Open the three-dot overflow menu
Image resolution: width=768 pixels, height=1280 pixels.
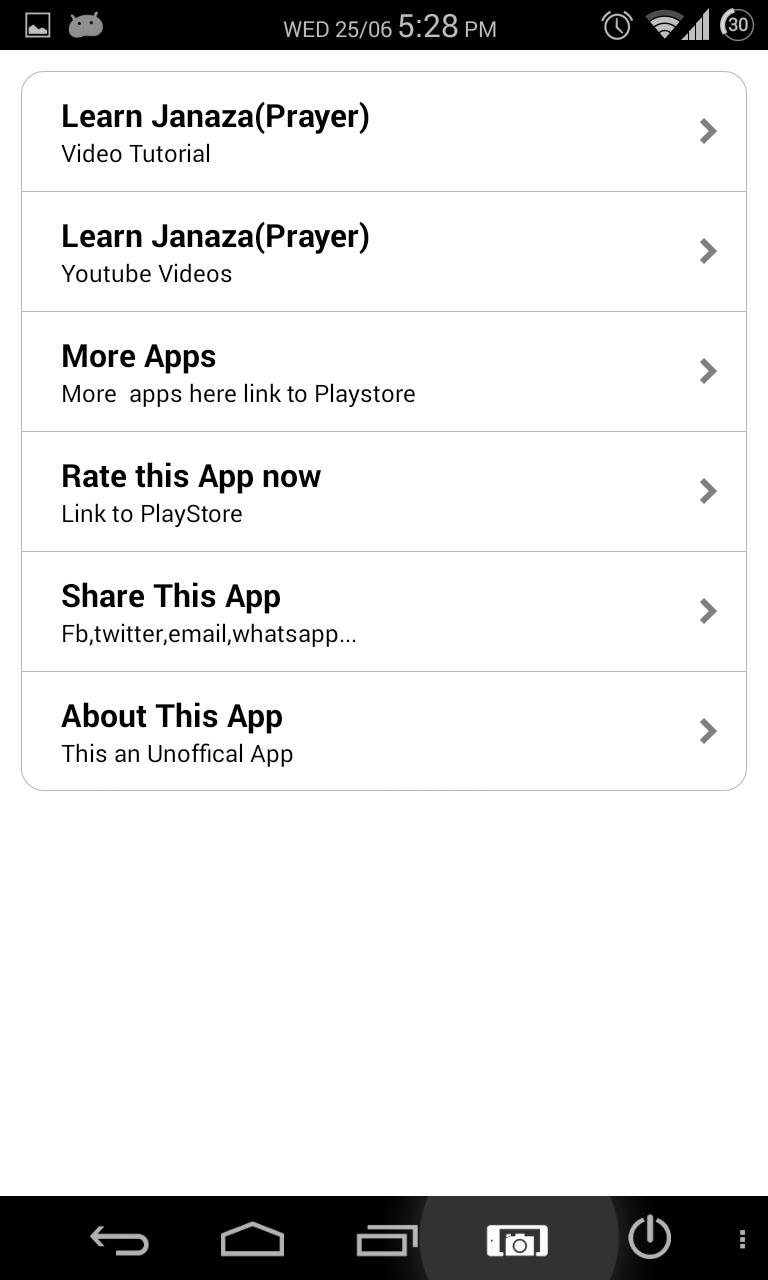pos(742,1240)
